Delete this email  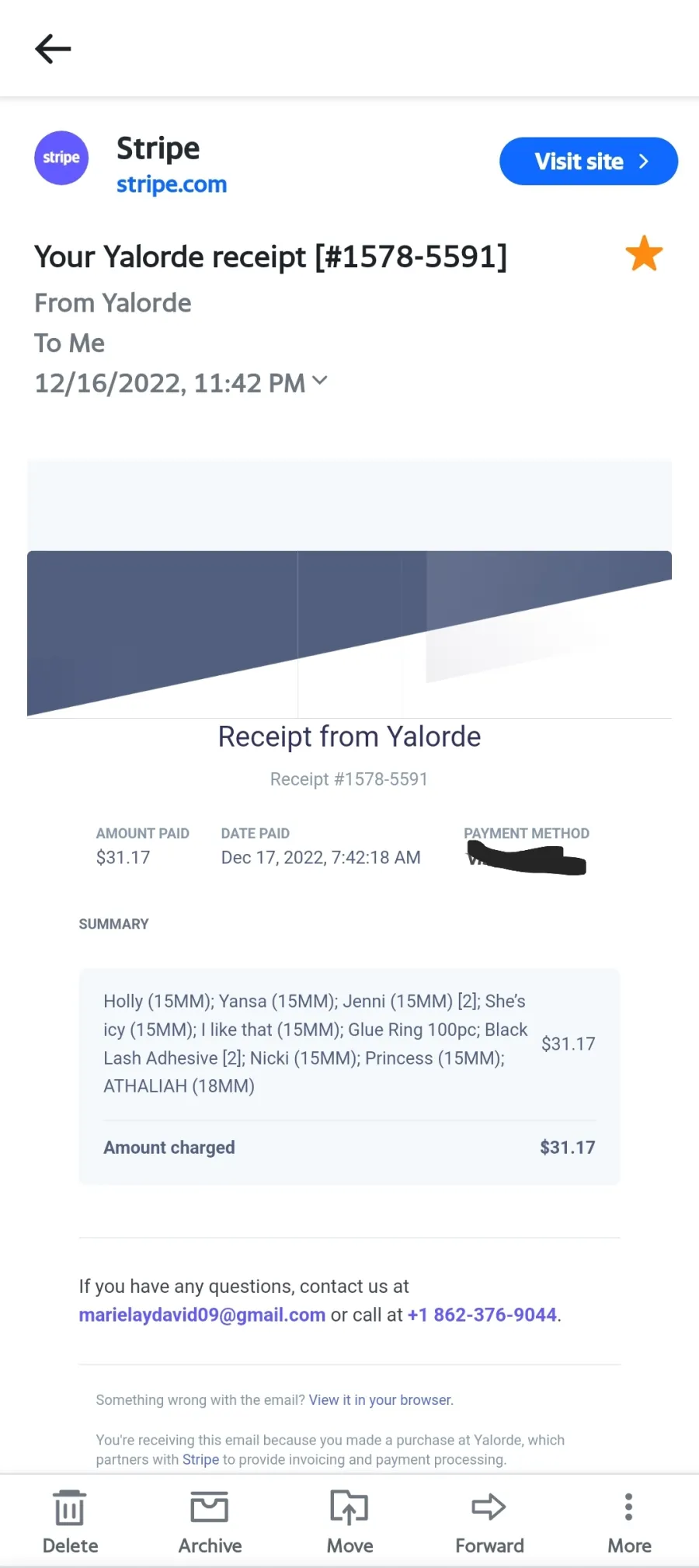click(70, 1521)
